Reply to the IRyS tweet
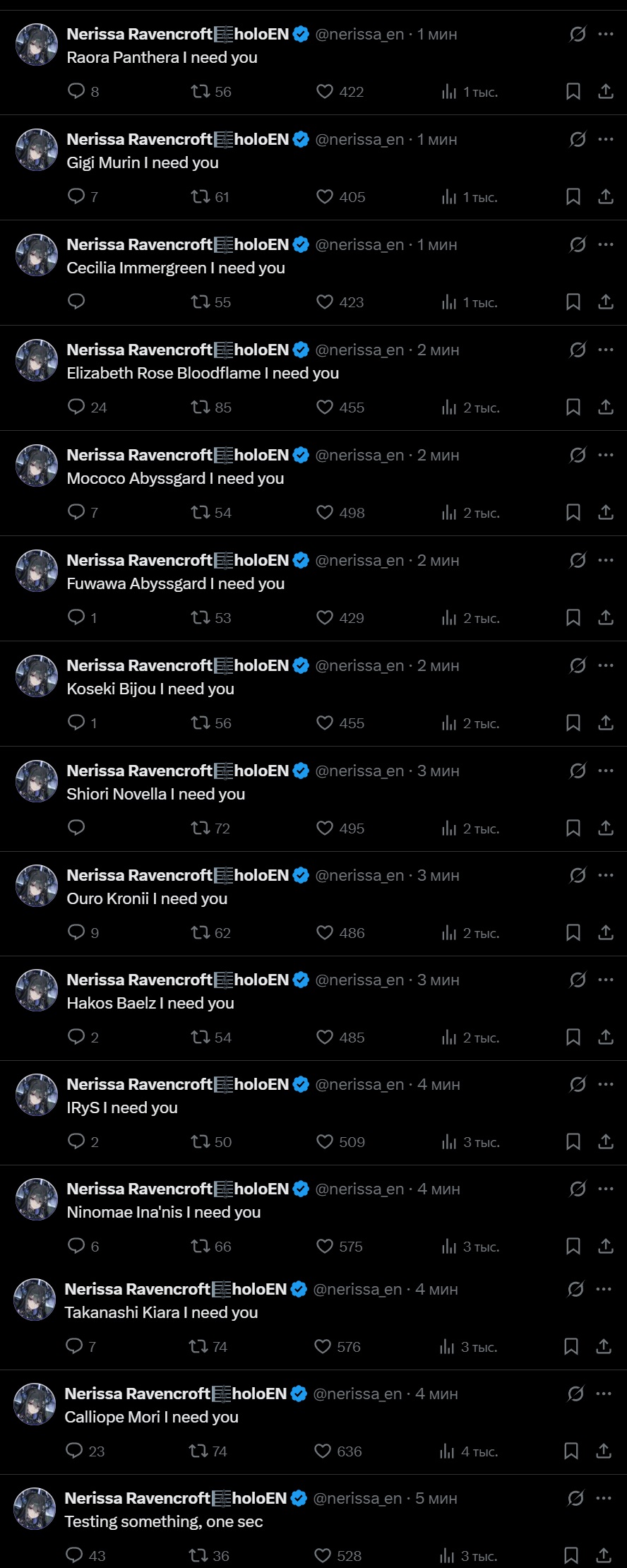Viewport: 627px width, 1568px height. coord(76,1141)
